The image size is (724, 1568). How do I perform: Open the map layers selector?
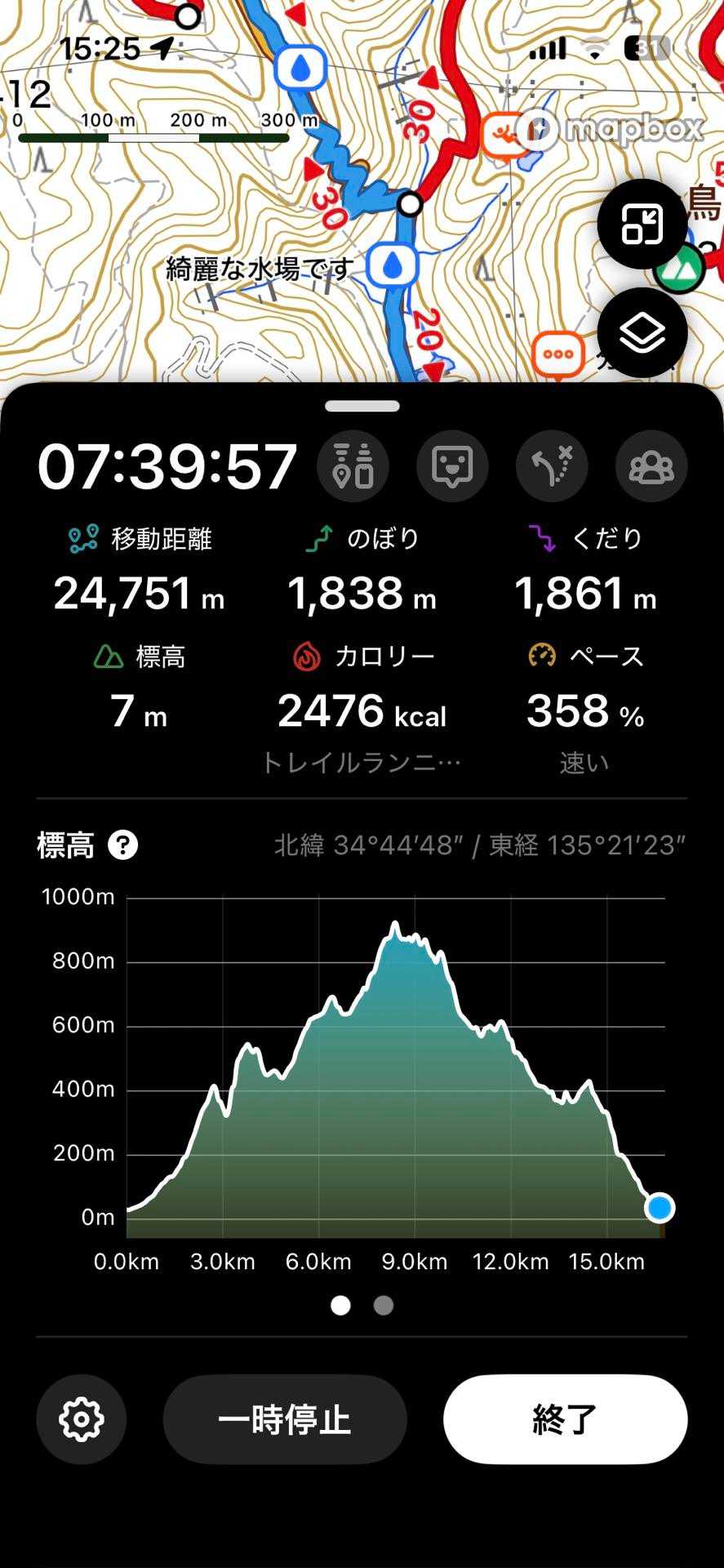[x=642, y=332]
